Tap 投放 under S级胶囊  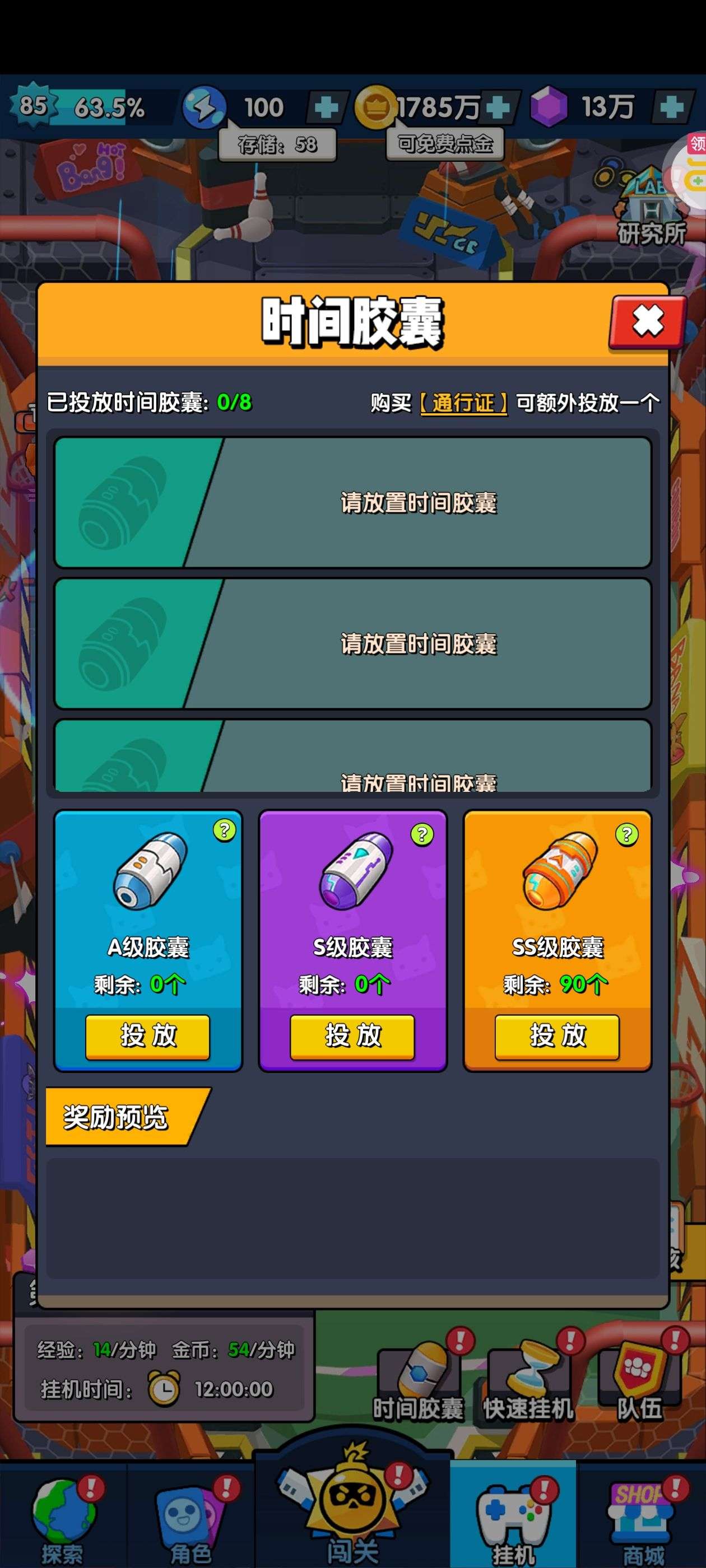tap(352, 1037)
